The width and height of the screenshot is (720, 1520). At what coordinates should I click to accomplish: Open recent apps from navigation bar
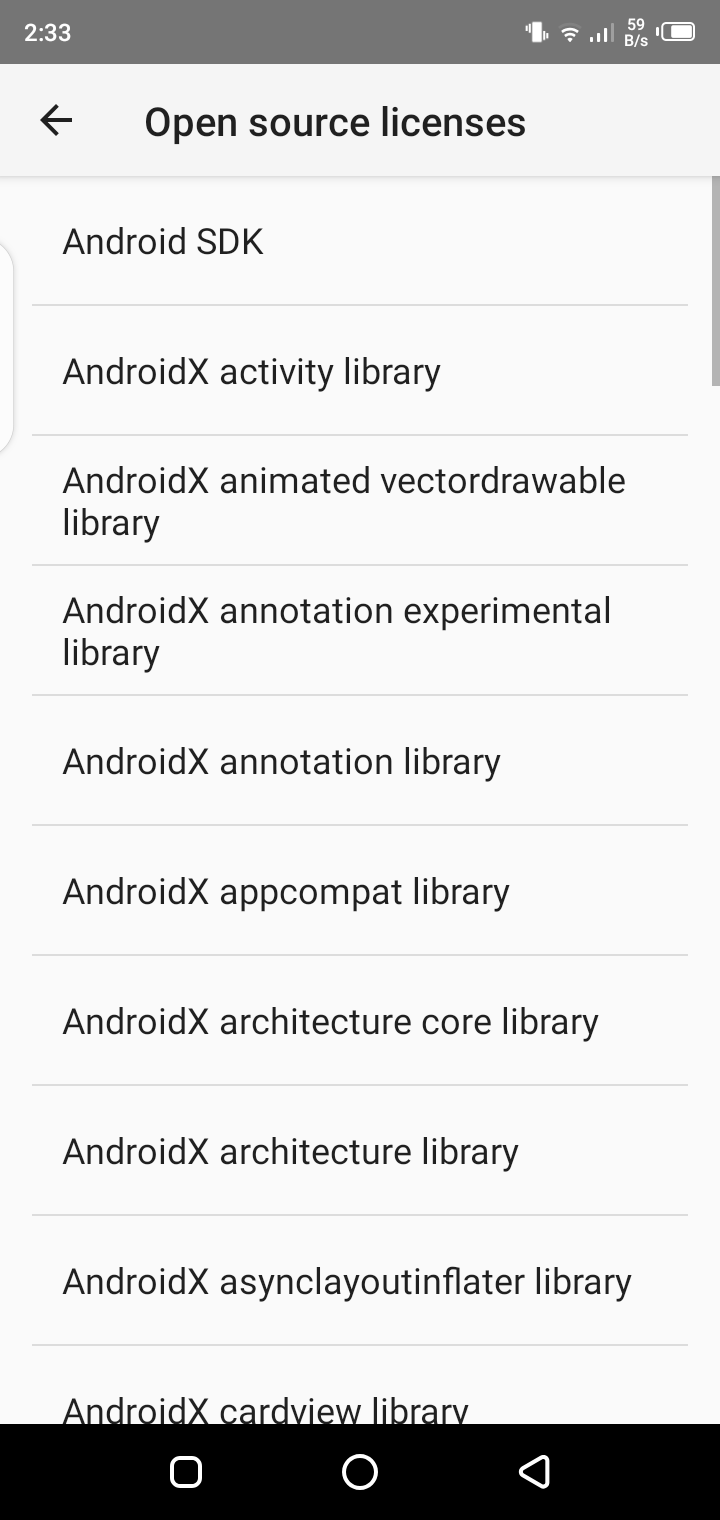(186, 1471)
